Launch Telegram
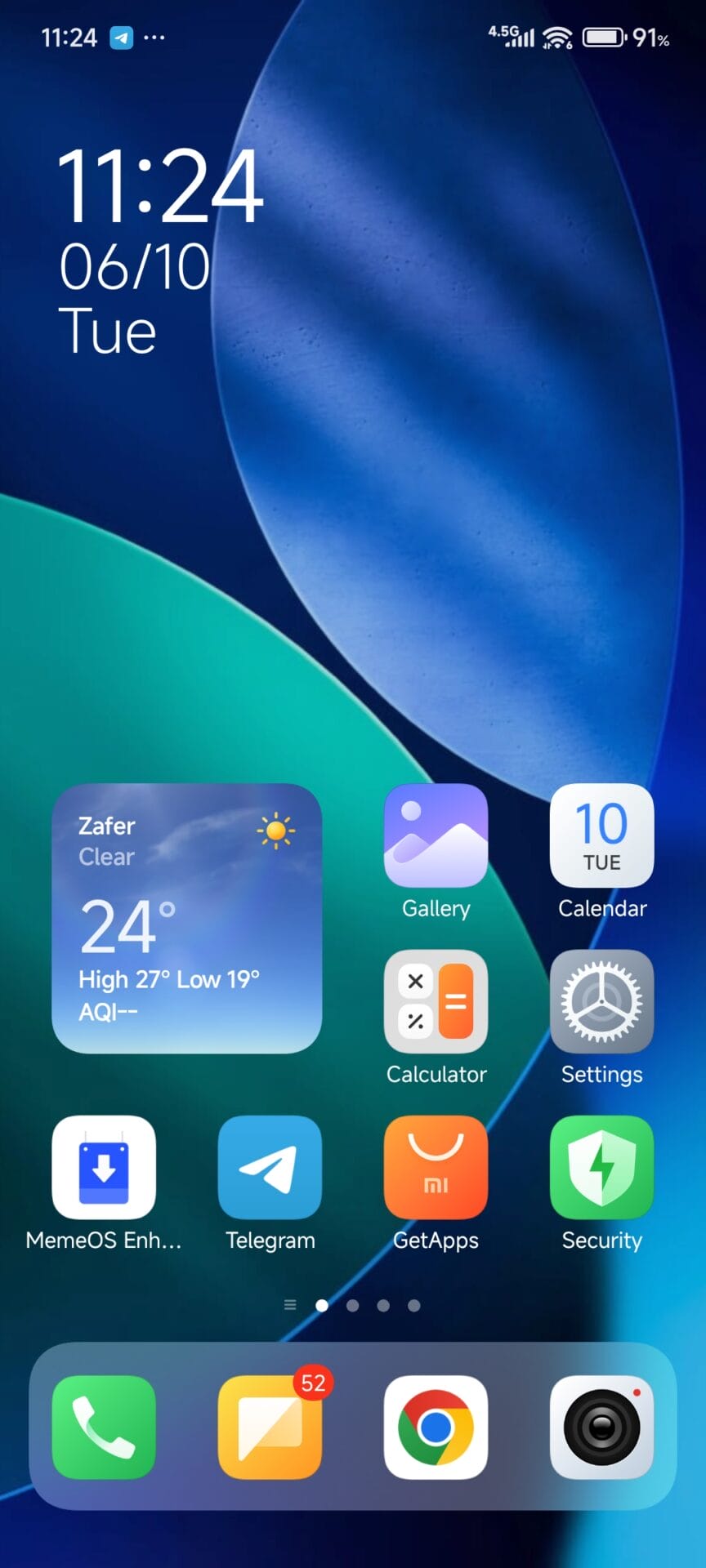Image resolution: width=706 pixels, height=1568 pixels. (270, 1167)
